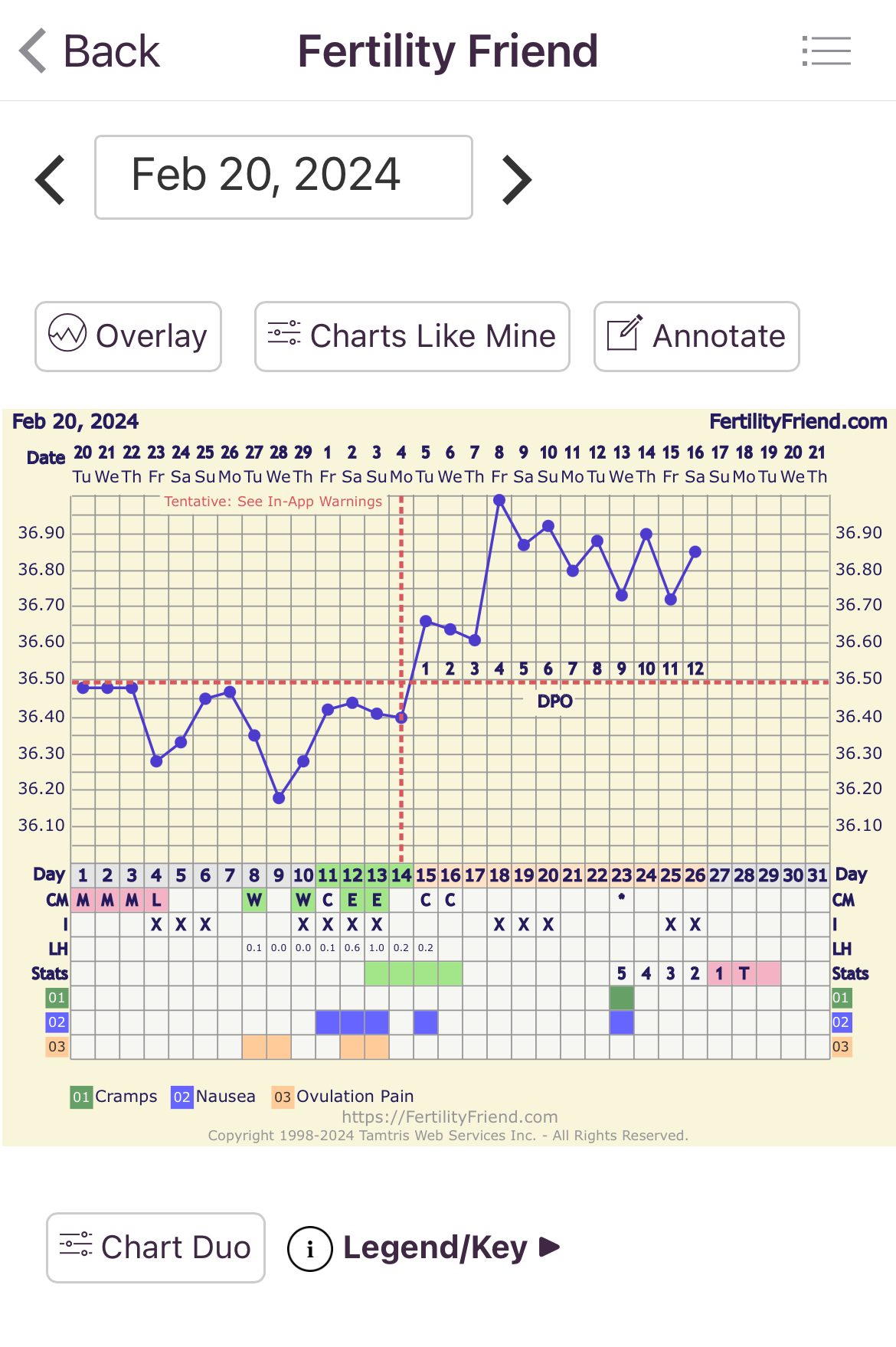Open the Overlay option

pyautogui.click(x=128, y=336)
